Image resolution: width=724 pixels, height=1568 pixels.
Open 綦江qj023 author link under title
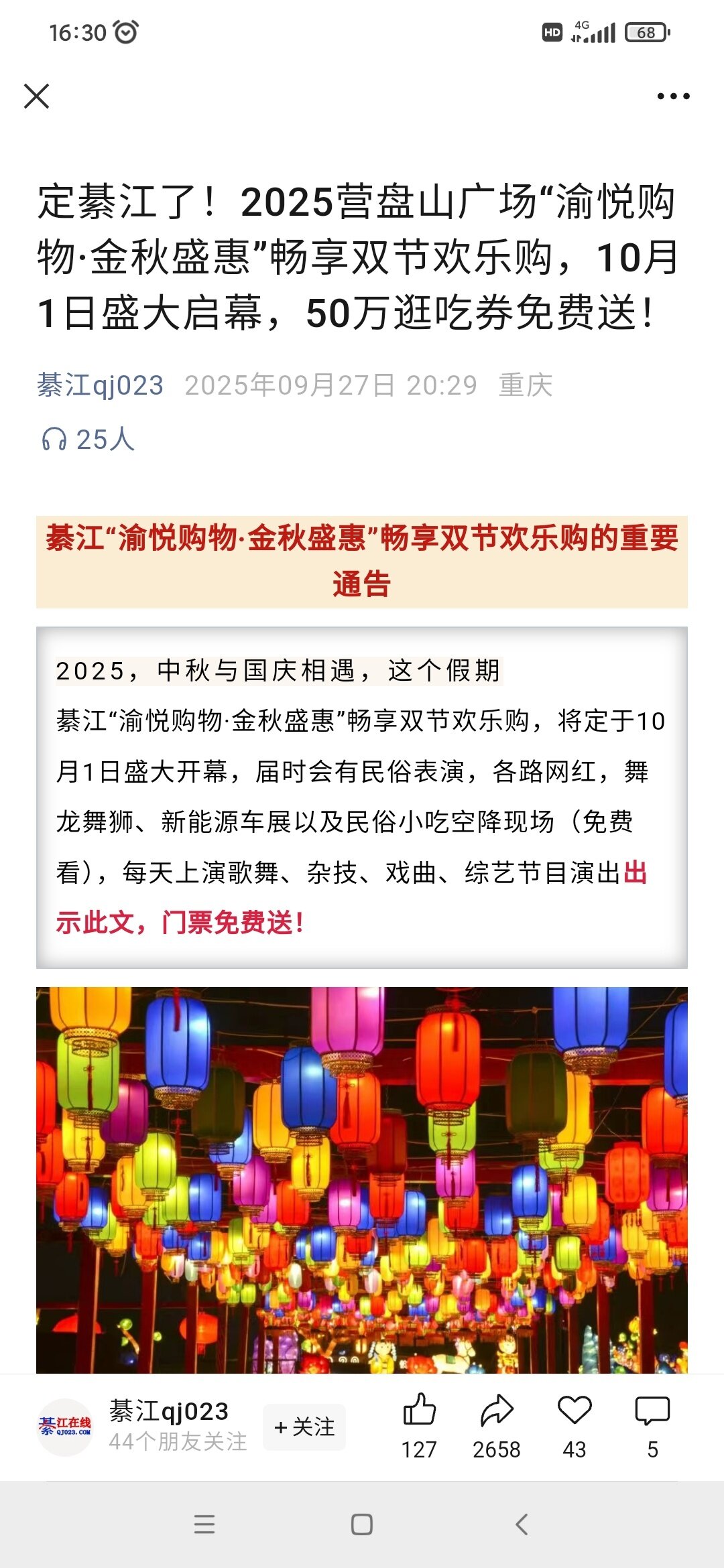click(x=100, y=385)
